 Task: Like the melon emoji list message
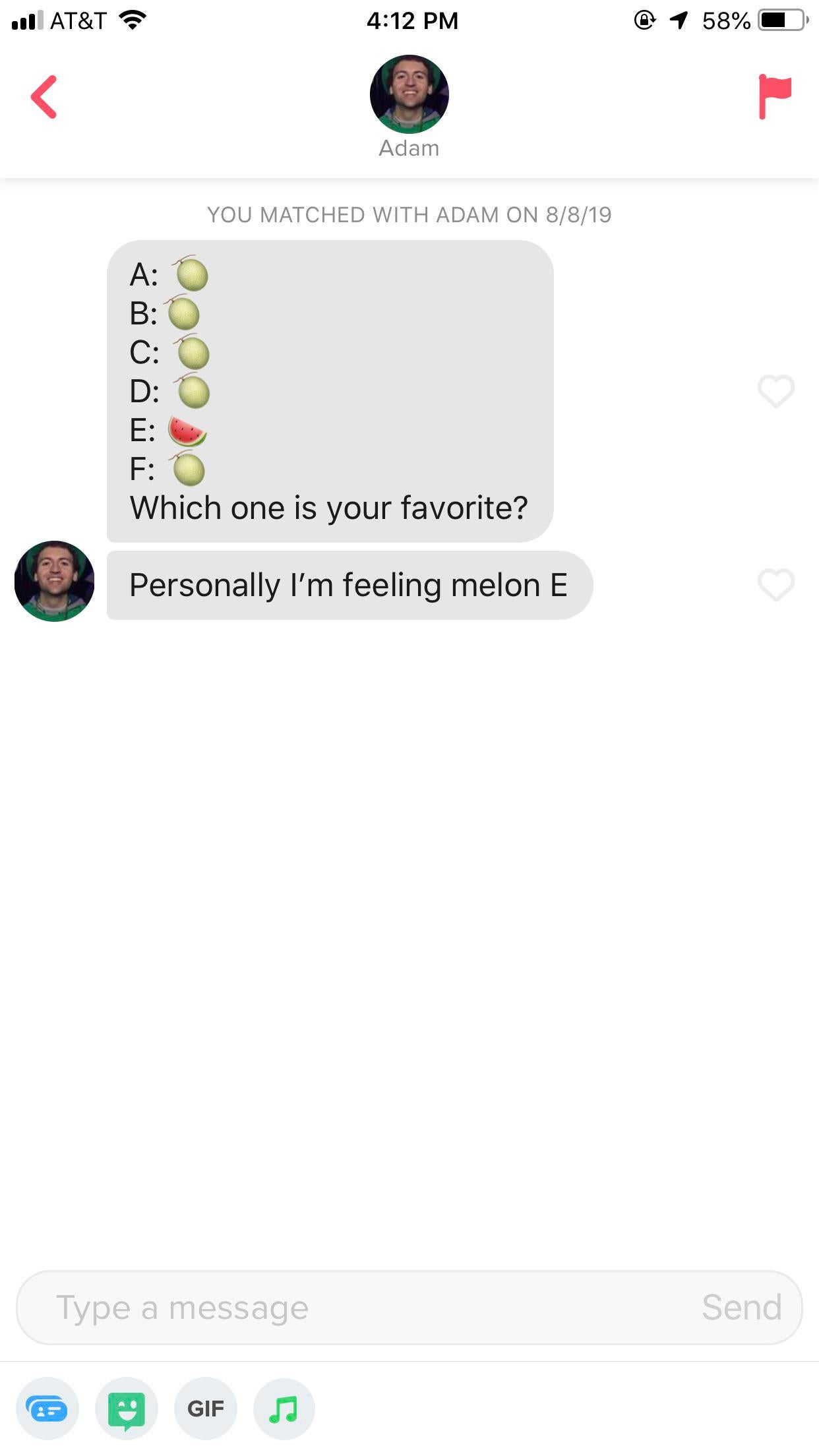tap(775, 391)
